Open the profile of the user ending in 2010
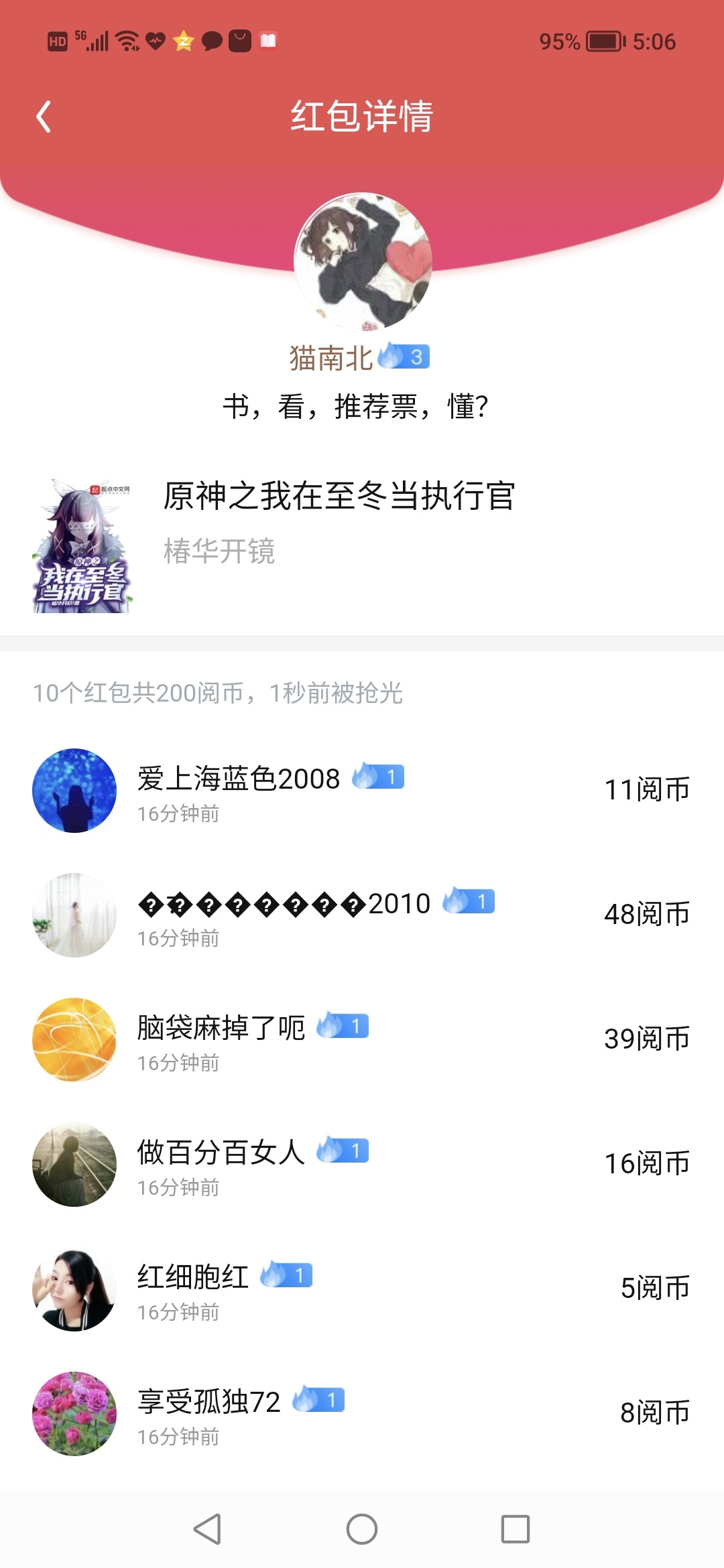The height and width of the screenshot is (1568, 724). pos(74,915)
